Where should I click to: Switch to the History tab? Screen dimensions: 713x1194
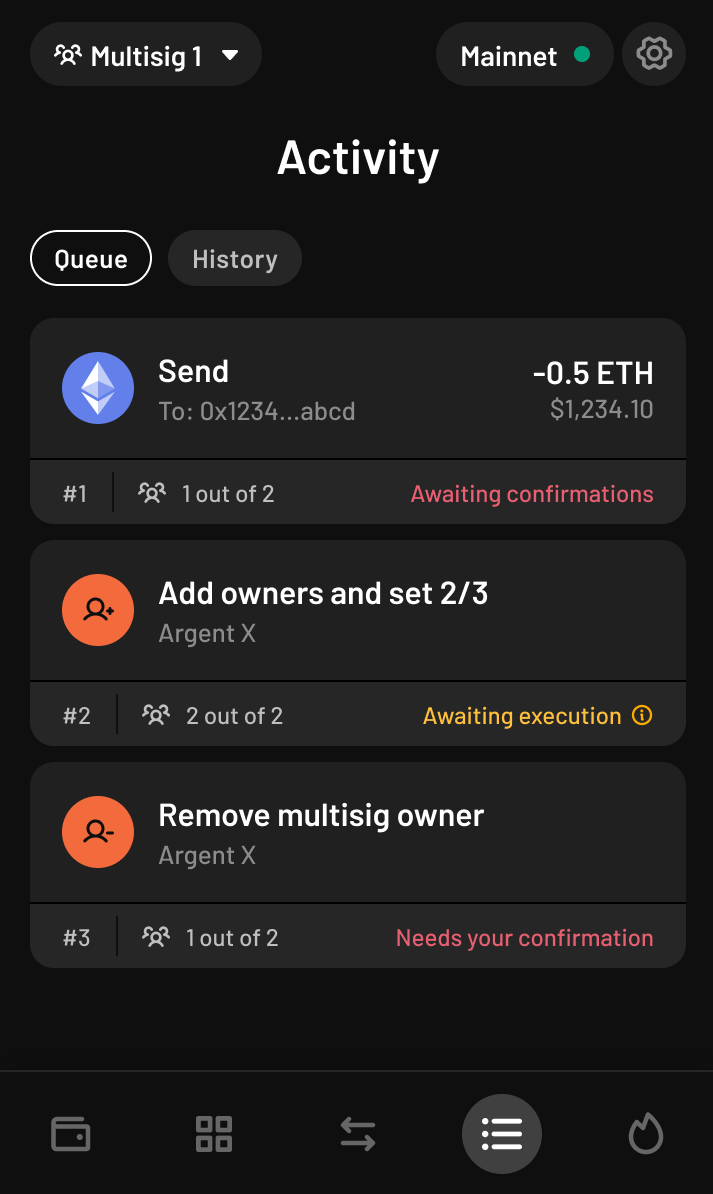pyautogui.click(x=234, y=259)
